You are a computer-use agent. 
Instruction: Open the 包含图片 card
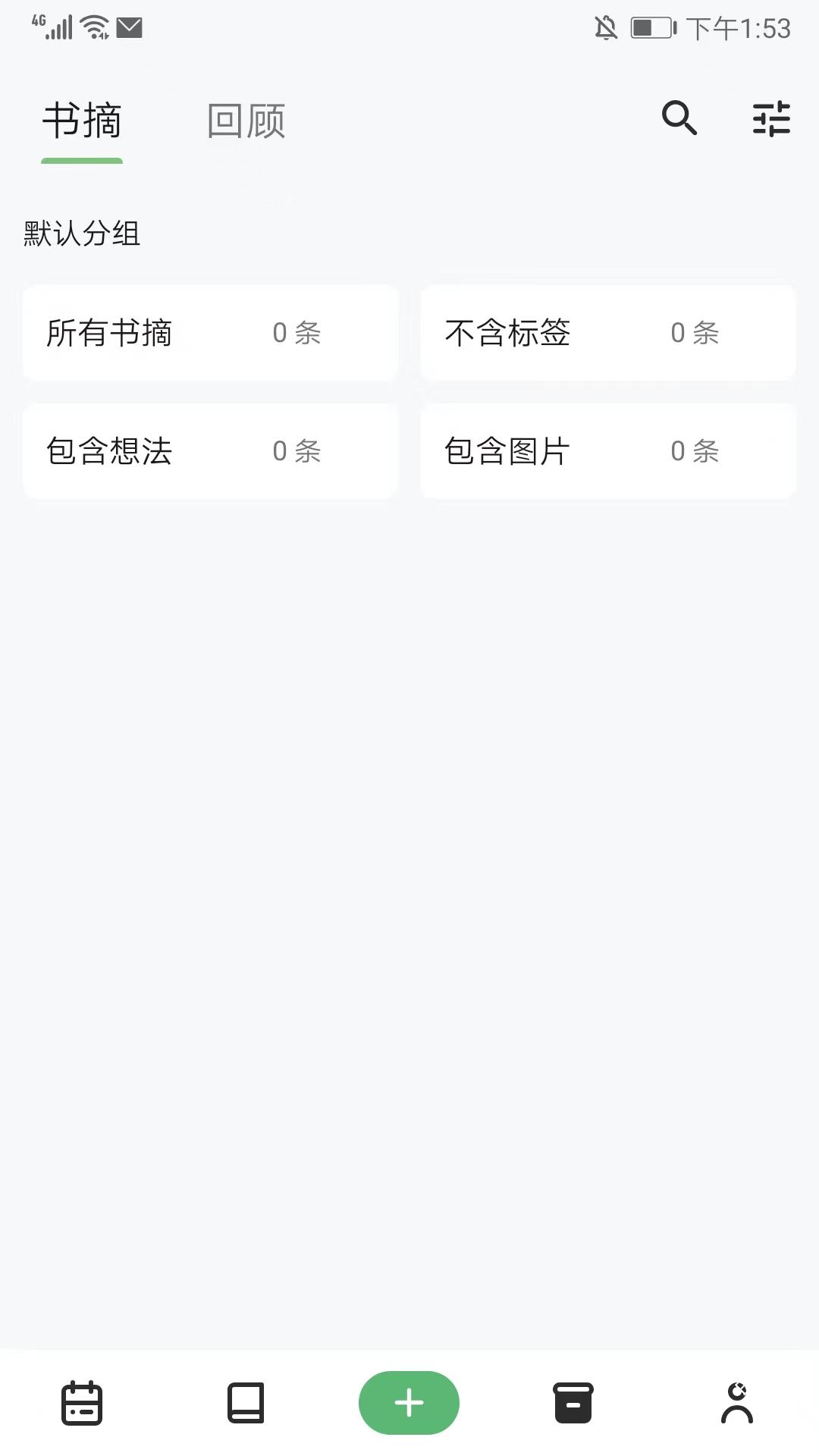click(608, 451)
